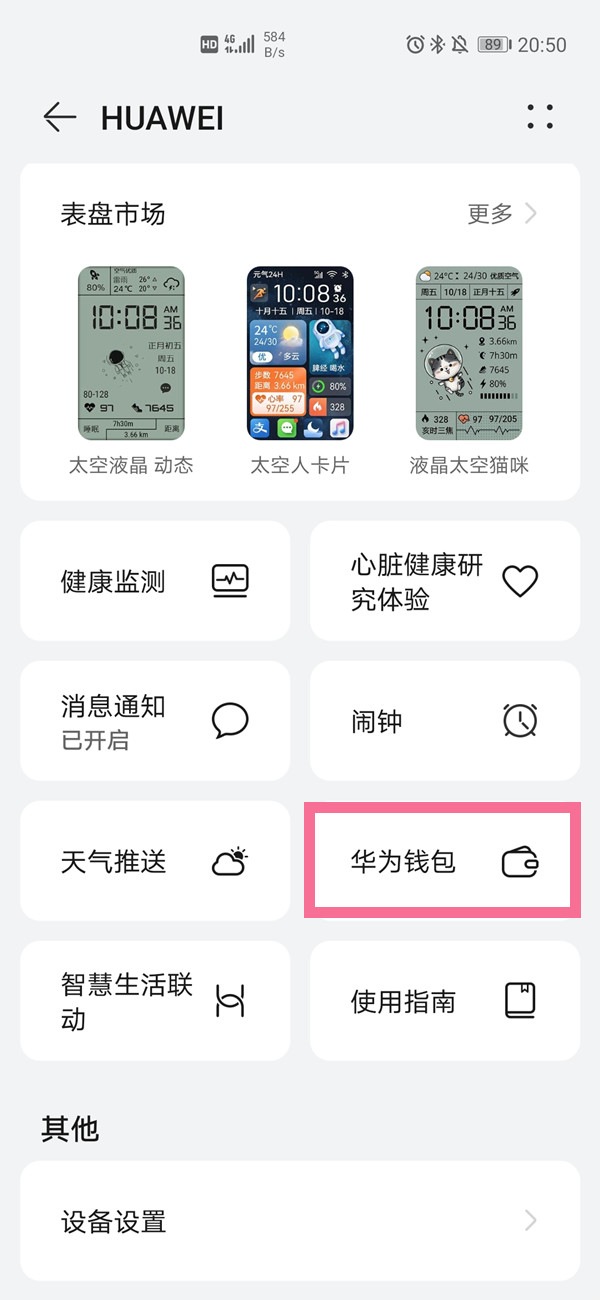Open 心脏健康研究体验

[445, 581]
